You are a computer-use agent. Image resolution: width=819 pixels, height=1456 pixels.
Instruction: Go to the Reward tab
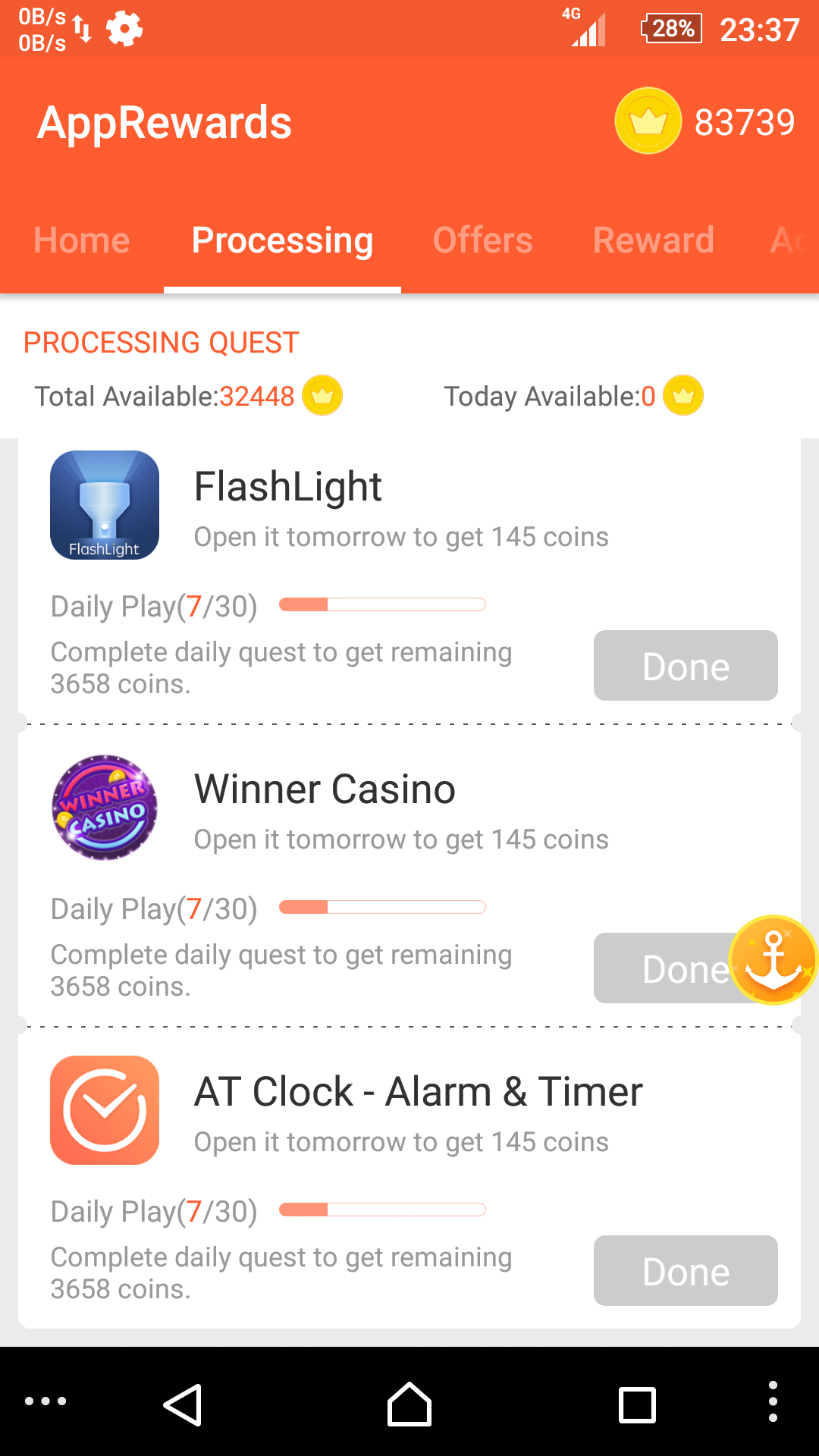coord(653,241)
